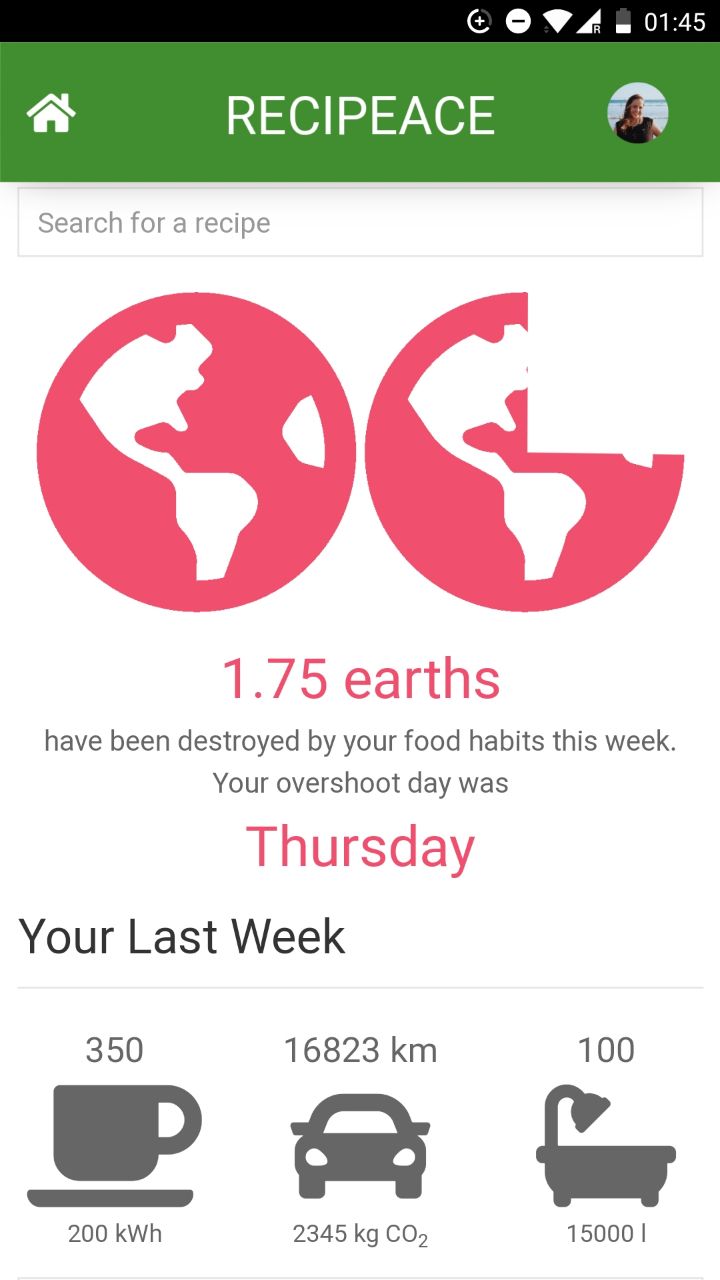Open the profile avatar
This screenshot has width=720, height=1280.
pyautogui.click(x=638, y=113)
